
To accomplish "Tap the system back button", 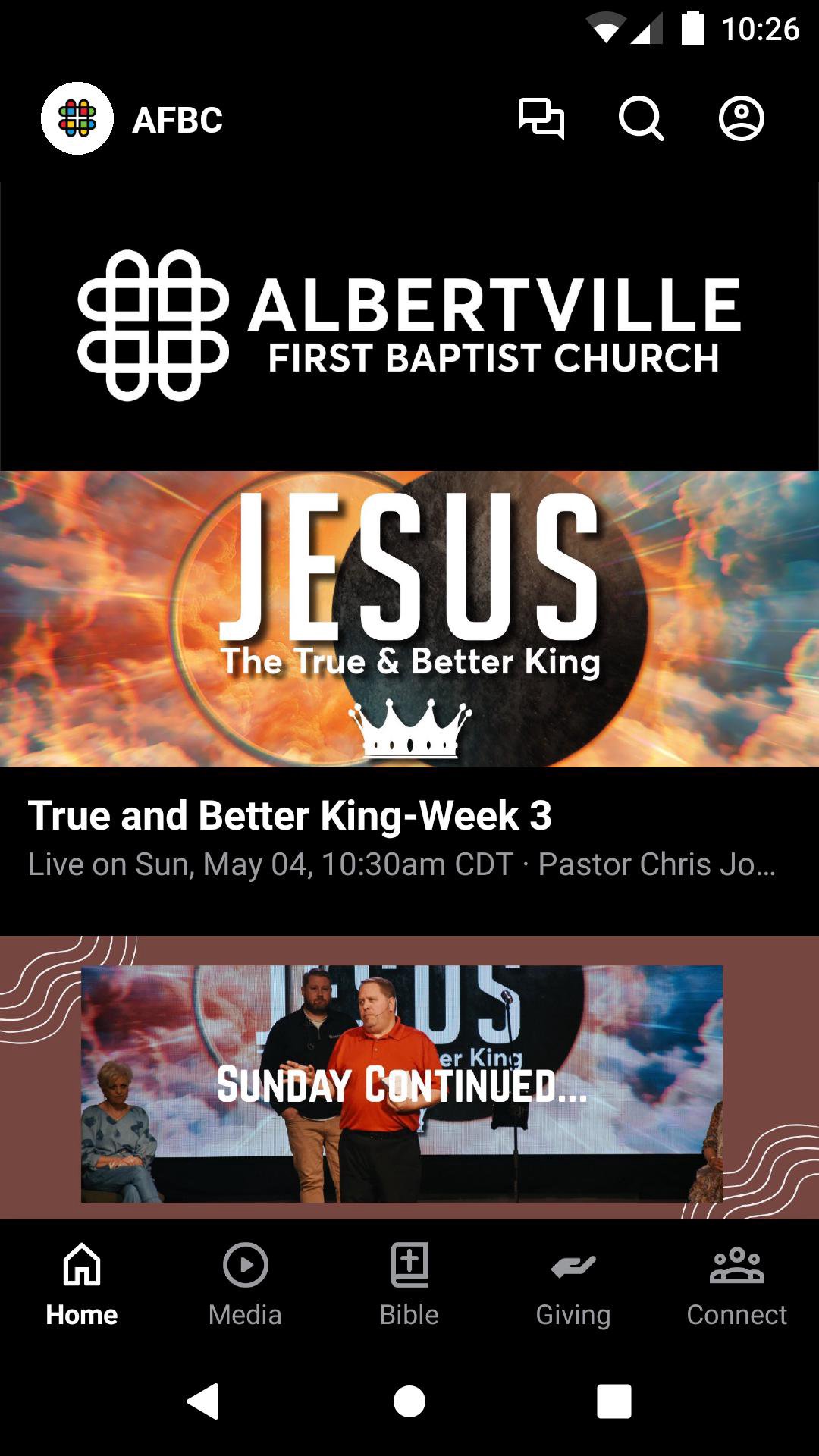I will (203, 1401).
